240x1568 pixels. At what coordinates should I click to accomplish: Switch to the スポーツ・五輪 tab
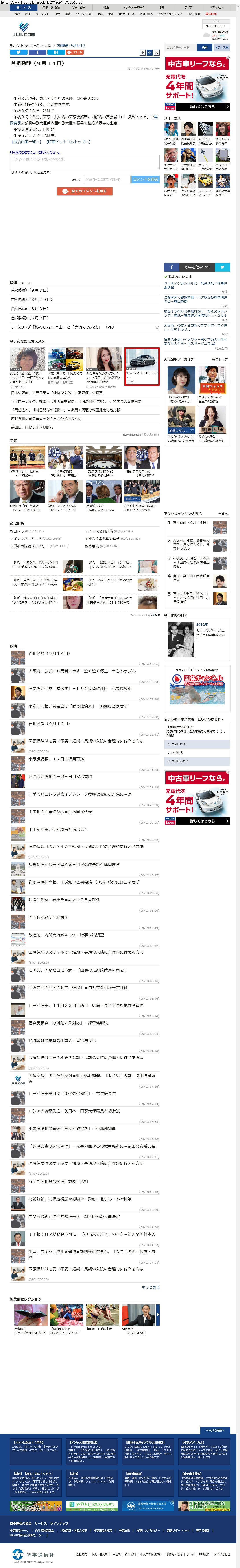(51, 7)
